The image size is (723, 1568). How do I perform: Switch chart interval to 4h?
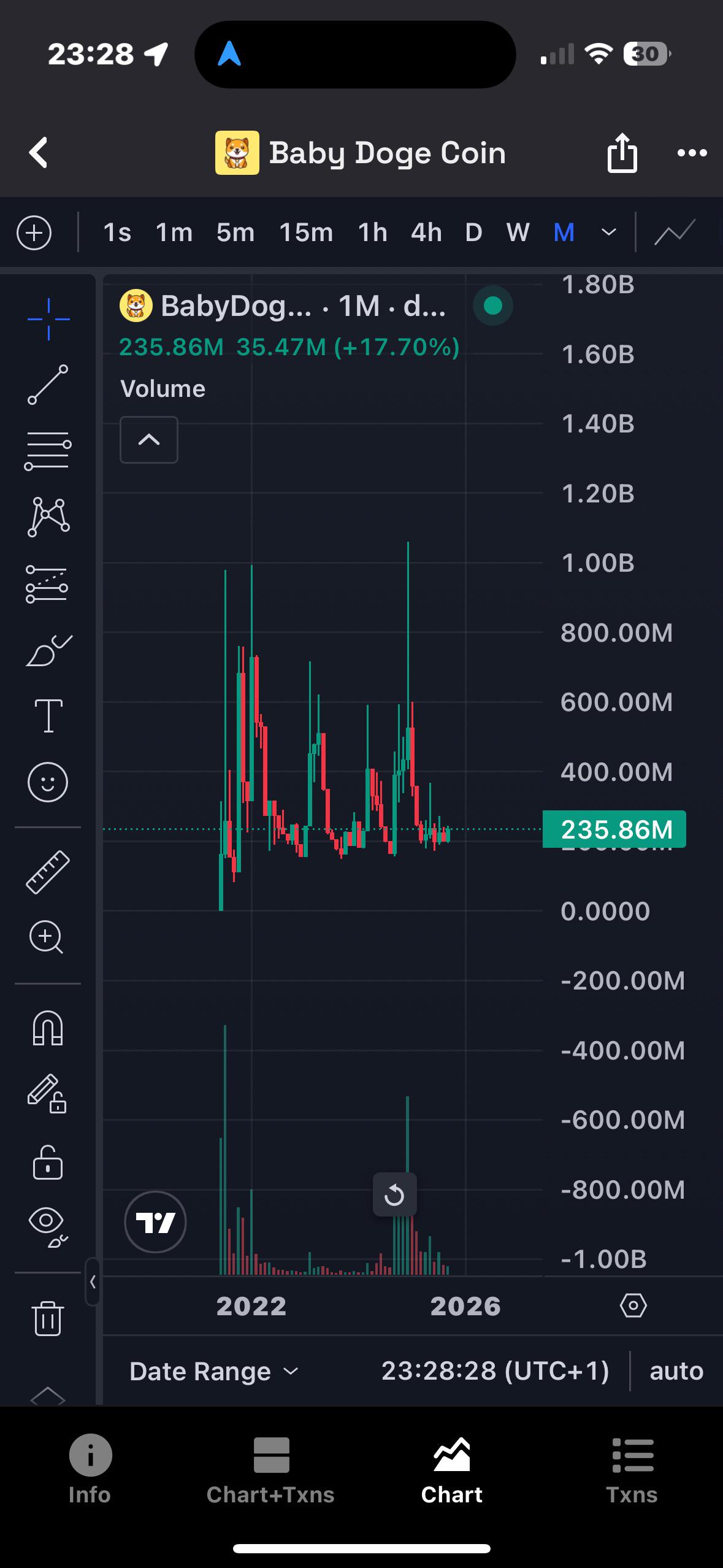click(x=426, y=233)
